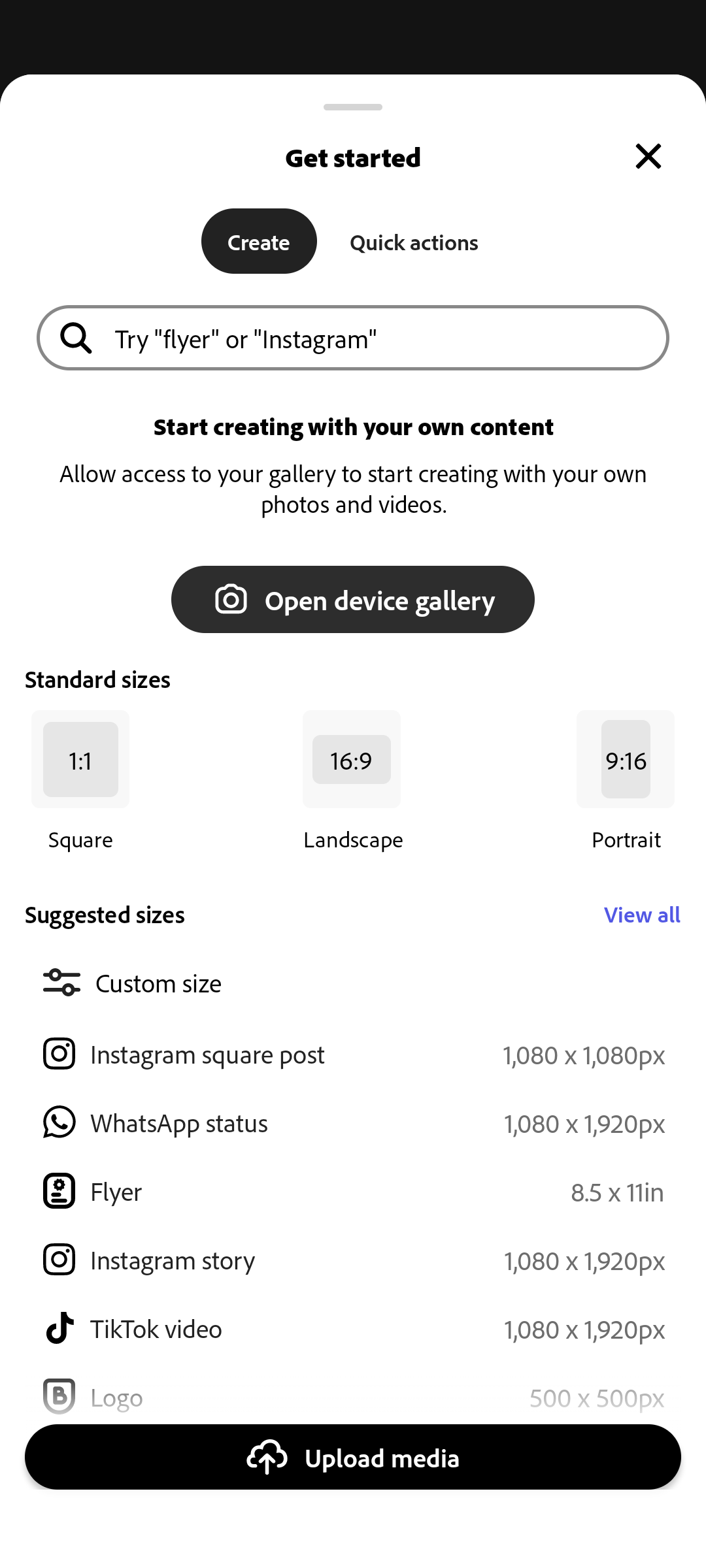Switch to the Quick actions tab
Image resolution: width=706 pixels, height=1568 pixels.
[414, 242]
